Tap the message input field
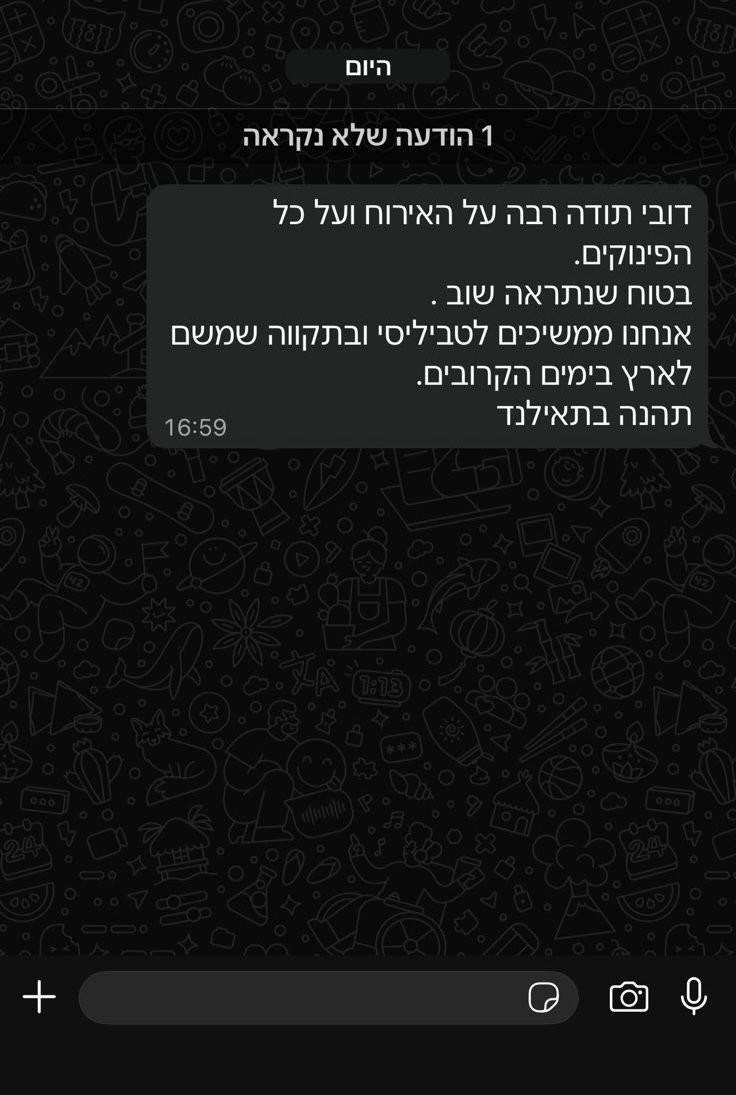Viewport: 736px width, 1095px height. click(x=300, y=997)
